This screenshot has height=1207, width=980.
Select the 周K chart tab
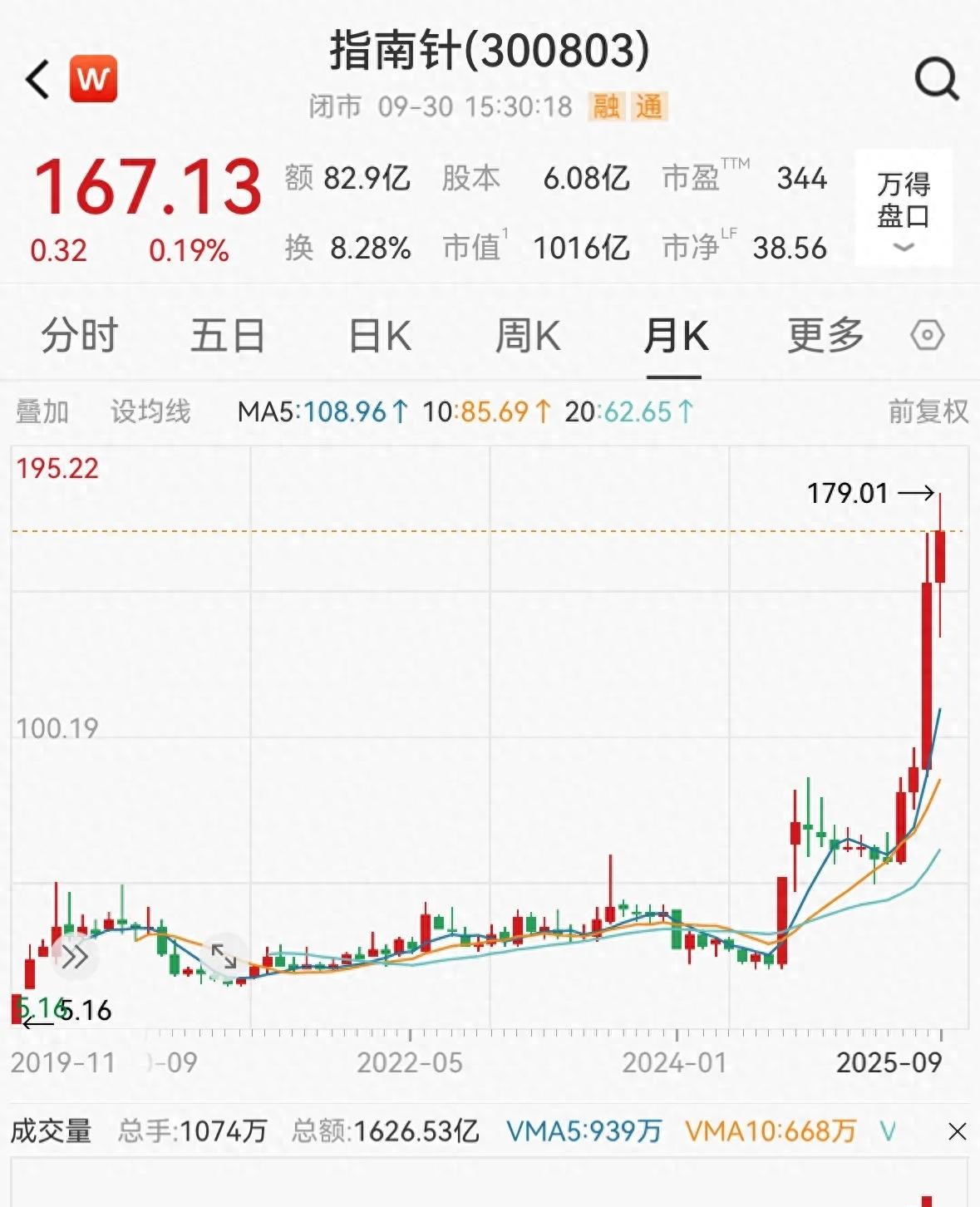click(528, 336)
